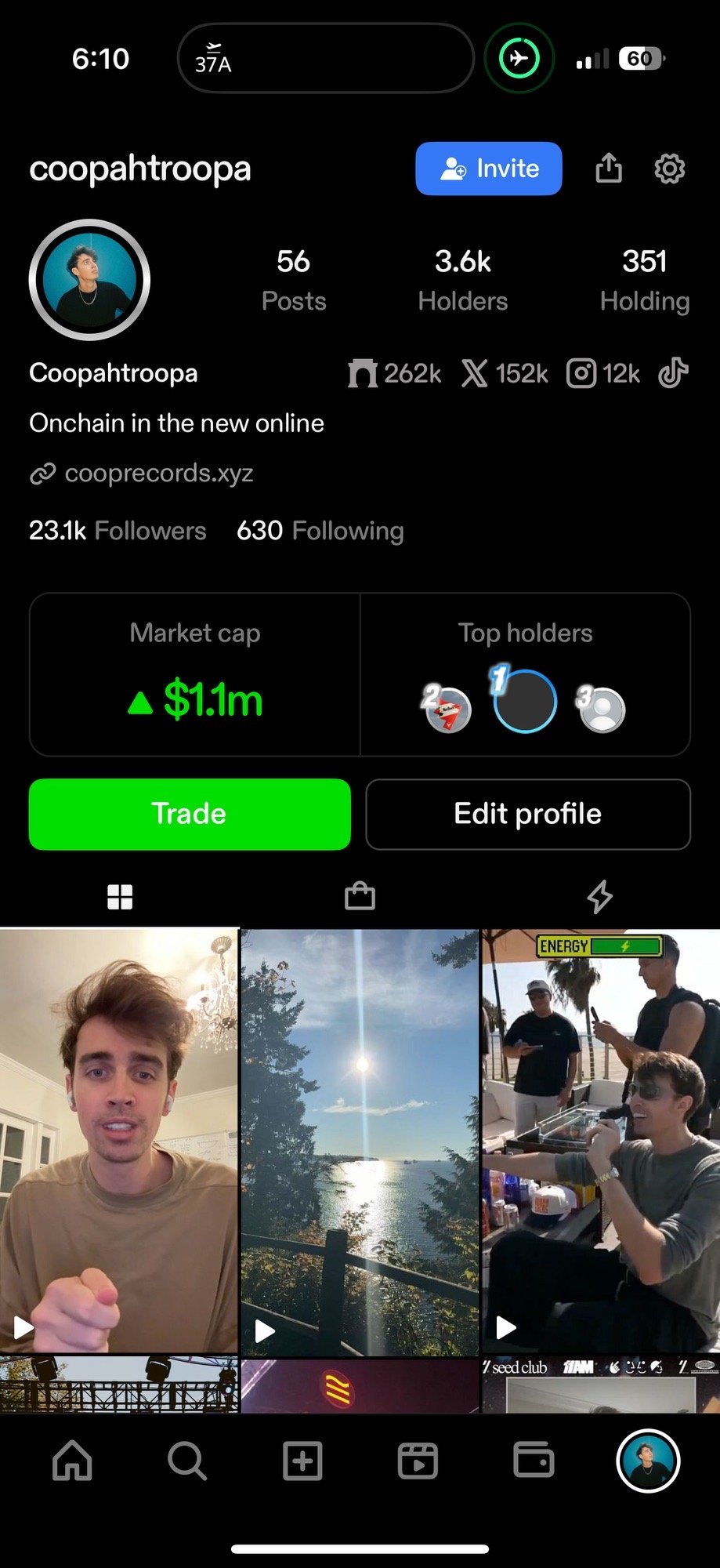Image resolution: width=720 pixels, height=1568 pixels.
Task: Tap the Invite button
Action: click(x=488, y=169)
